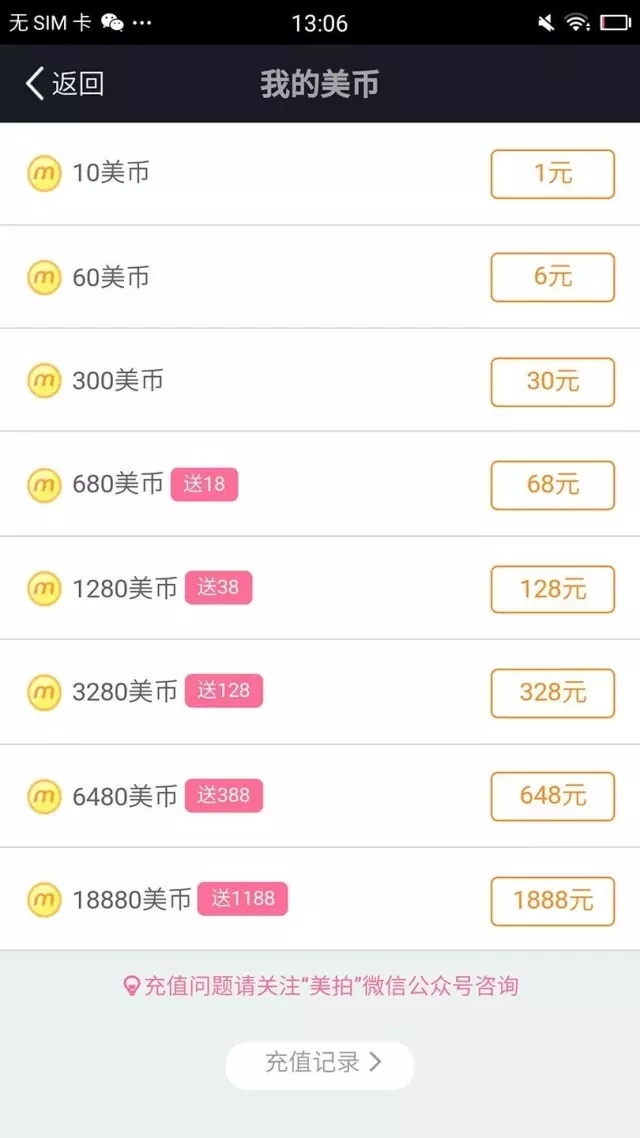This screenshot has height=1138, width=640.
Task: Select the 648元 price button
Action: 552,797
